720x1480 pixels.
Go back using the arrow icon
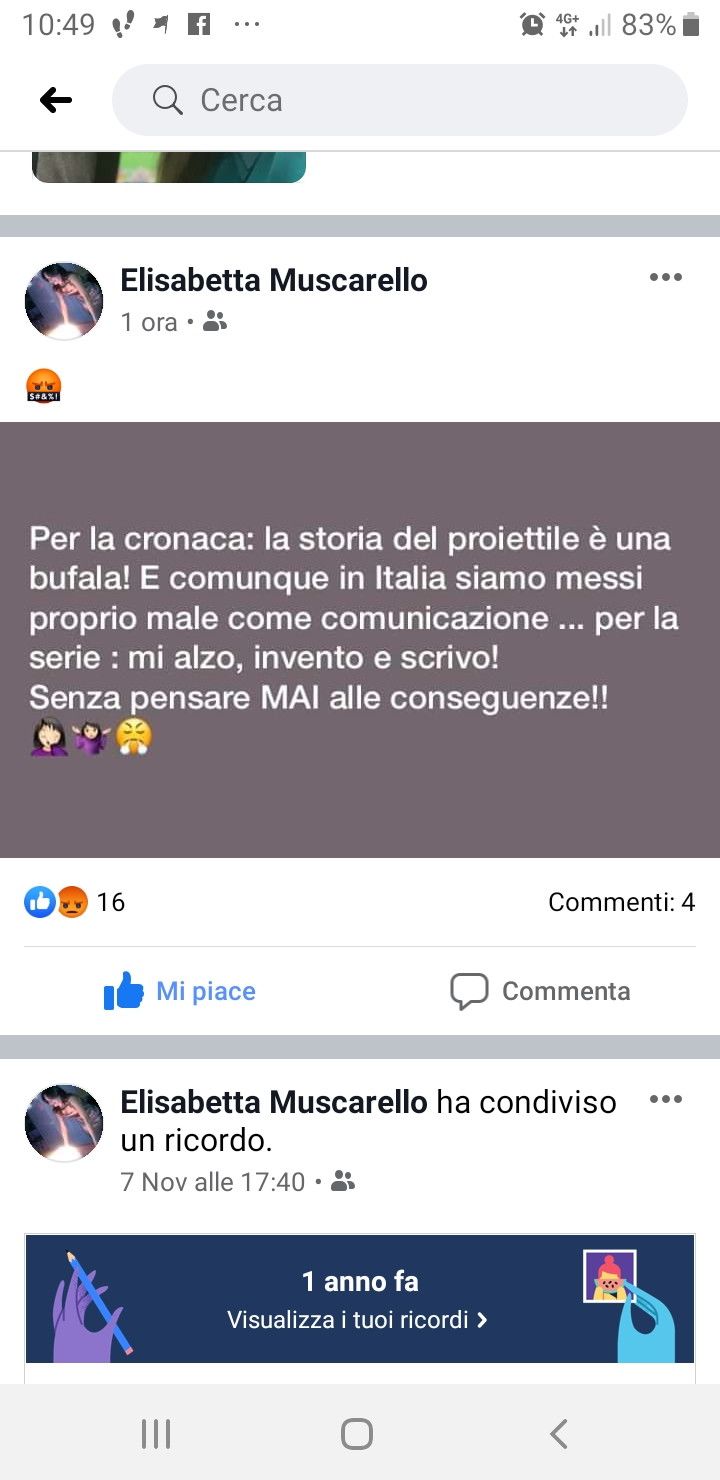click(x=56, y=100)
